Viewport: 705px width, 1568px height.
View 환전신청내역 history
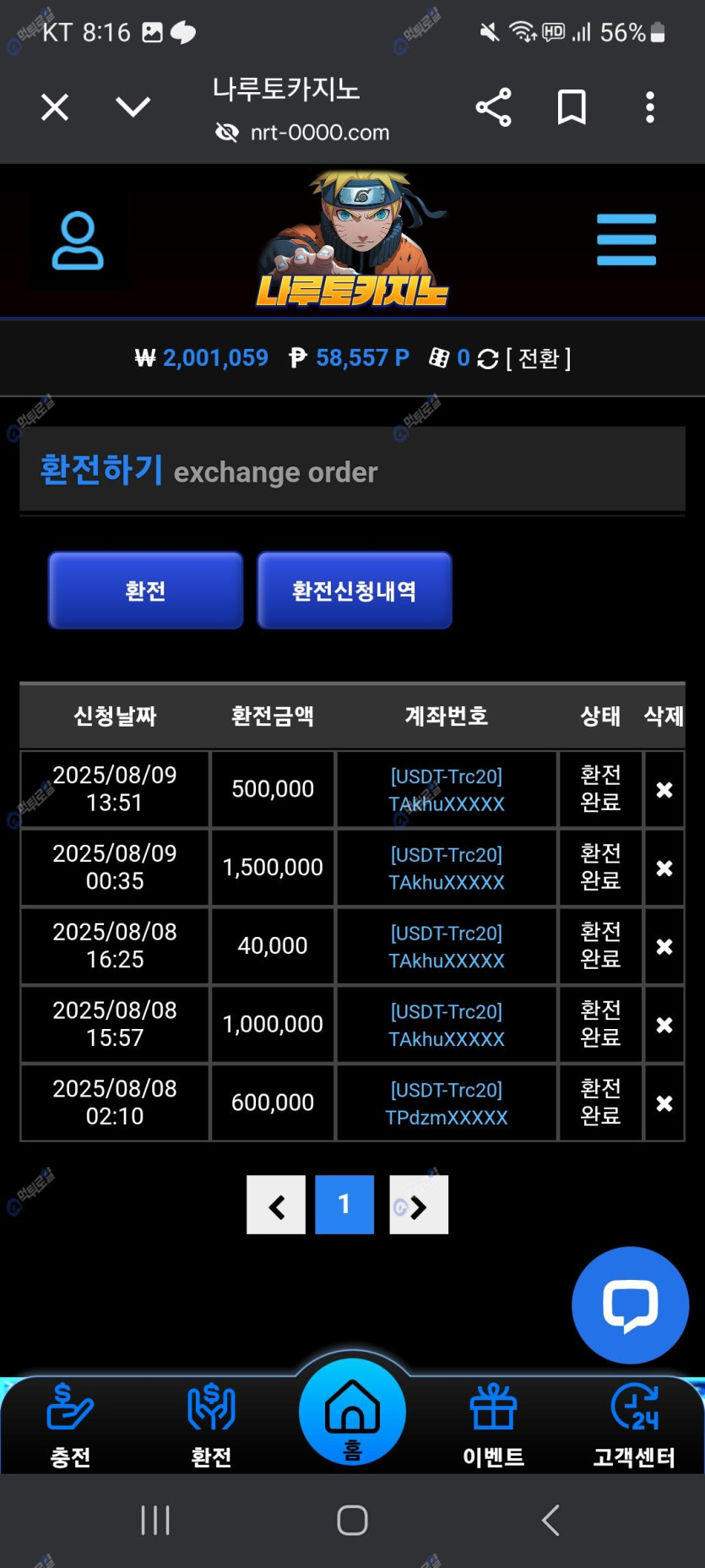tap(354, 591)
